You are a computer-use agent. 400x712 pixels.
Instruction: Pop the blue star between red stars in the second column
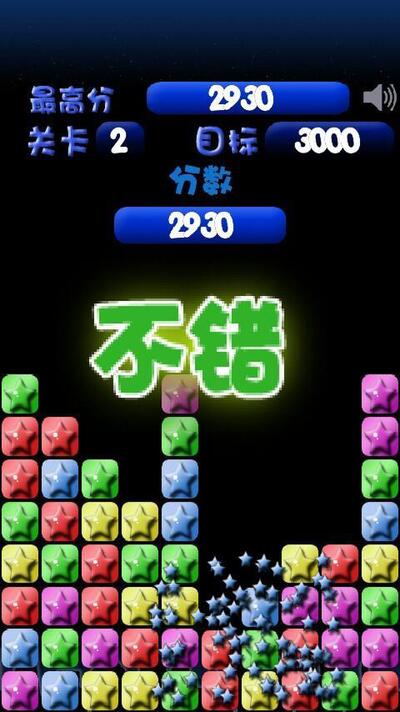click(60, 479)
